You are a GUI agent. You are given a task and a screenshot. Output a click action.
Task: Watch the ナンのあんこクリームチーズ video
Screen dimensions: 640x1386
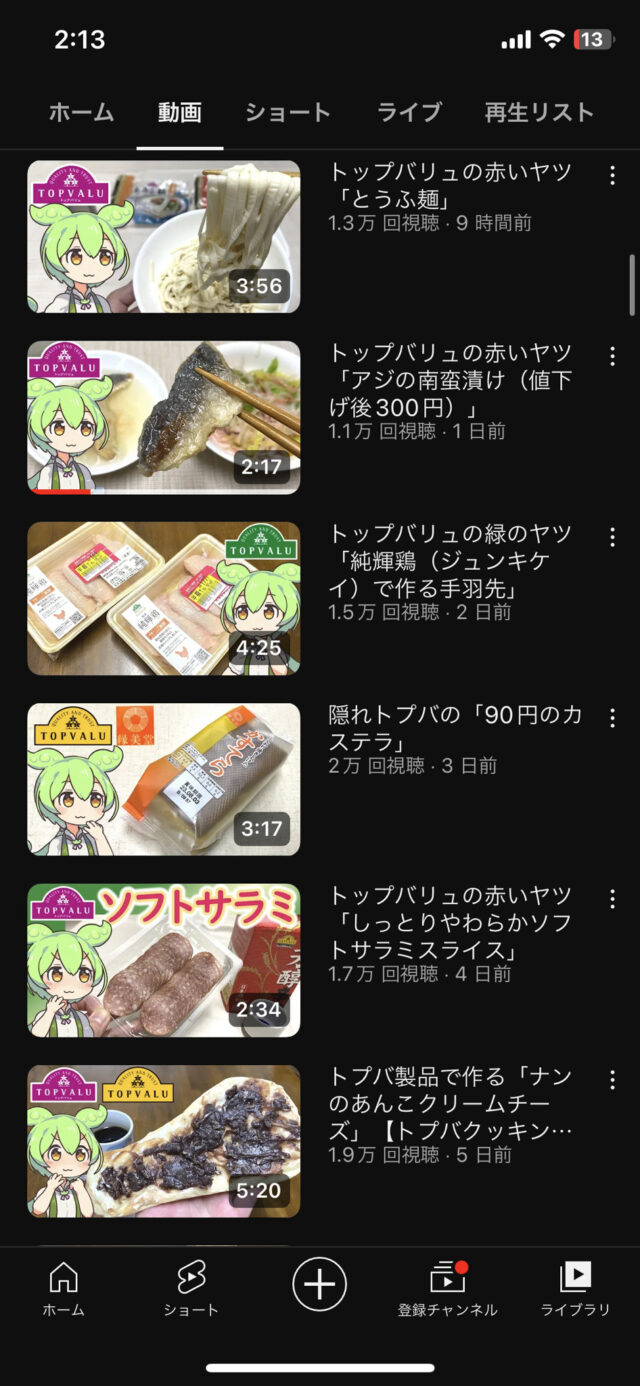pyautogui.click(x=163, y=1141)
